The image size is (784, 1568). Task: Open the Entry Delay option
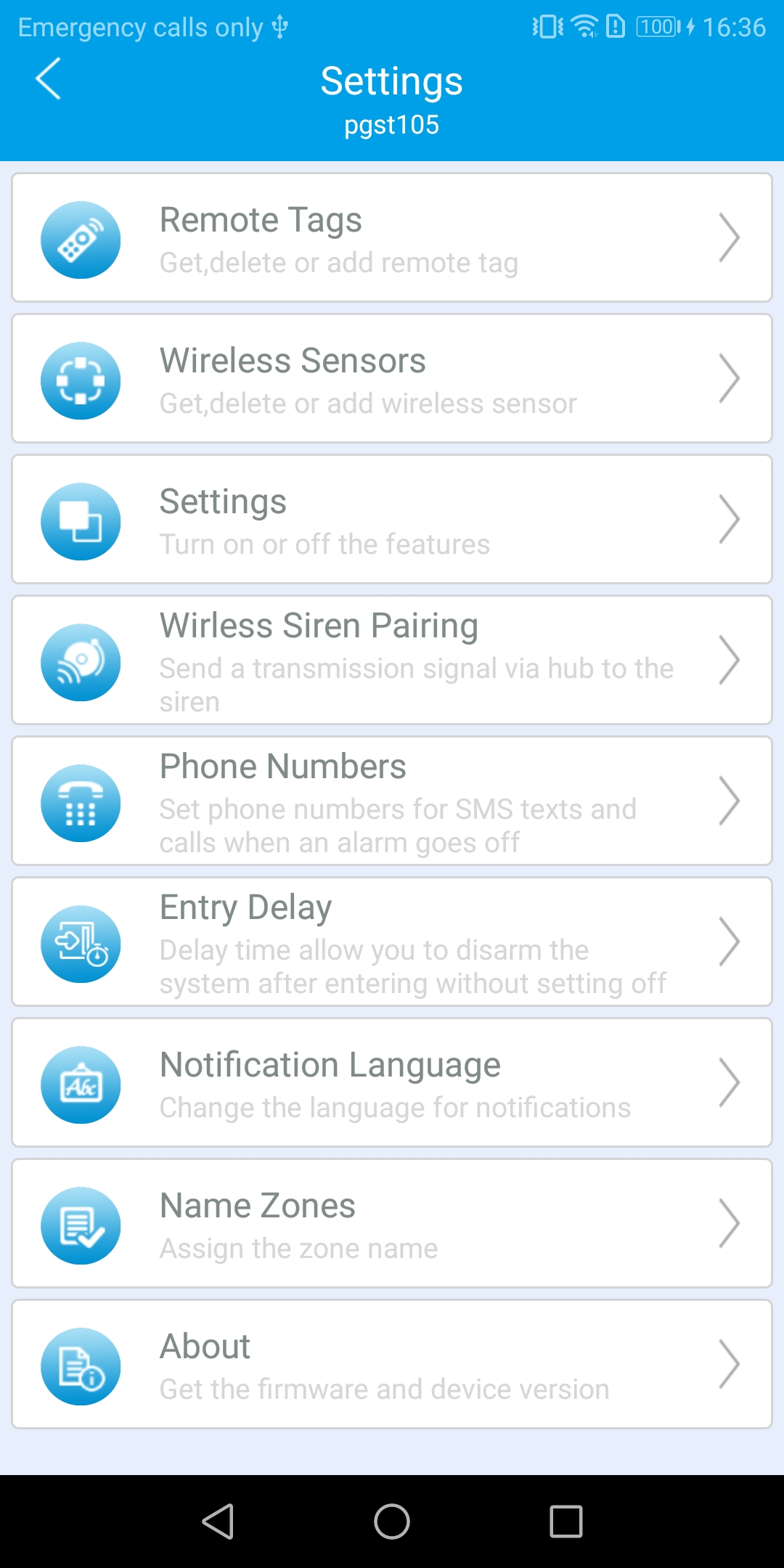(392, 942)
